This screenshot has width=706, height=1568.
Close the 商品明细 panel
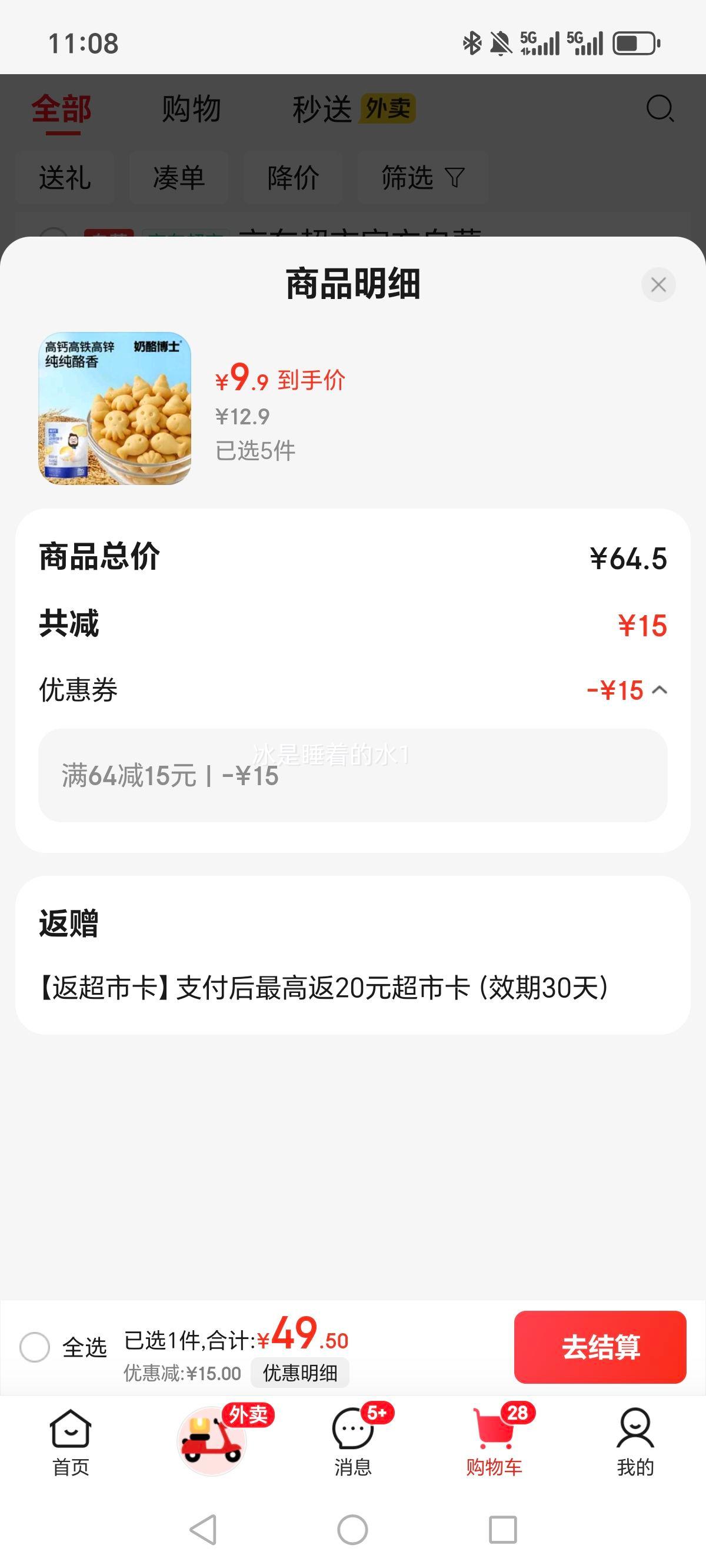point(658,284)
